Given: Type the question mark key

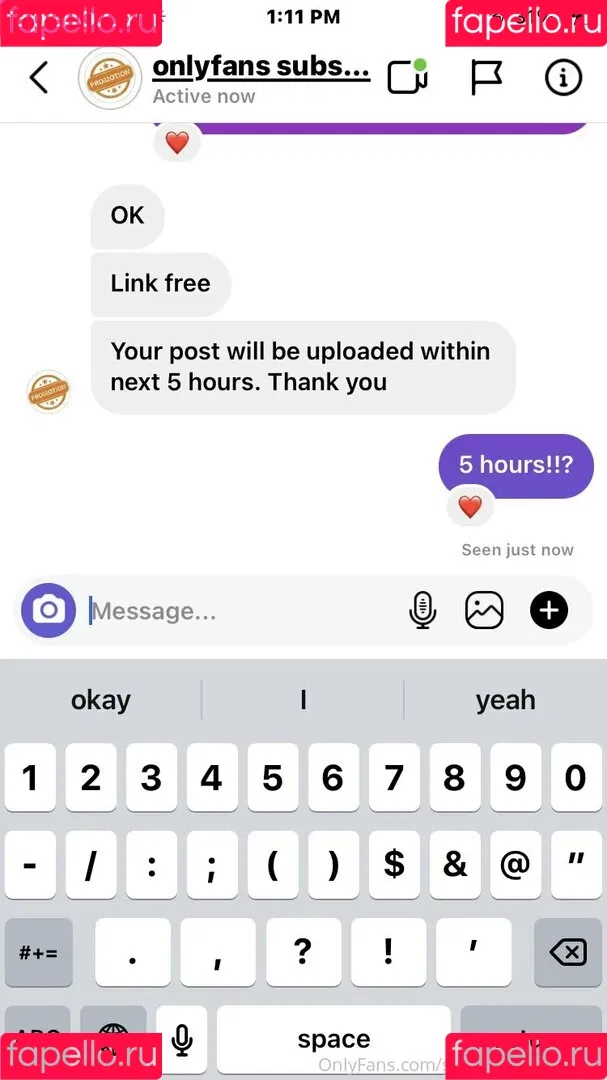Looking at the screenshot, I should click(303, 952).
